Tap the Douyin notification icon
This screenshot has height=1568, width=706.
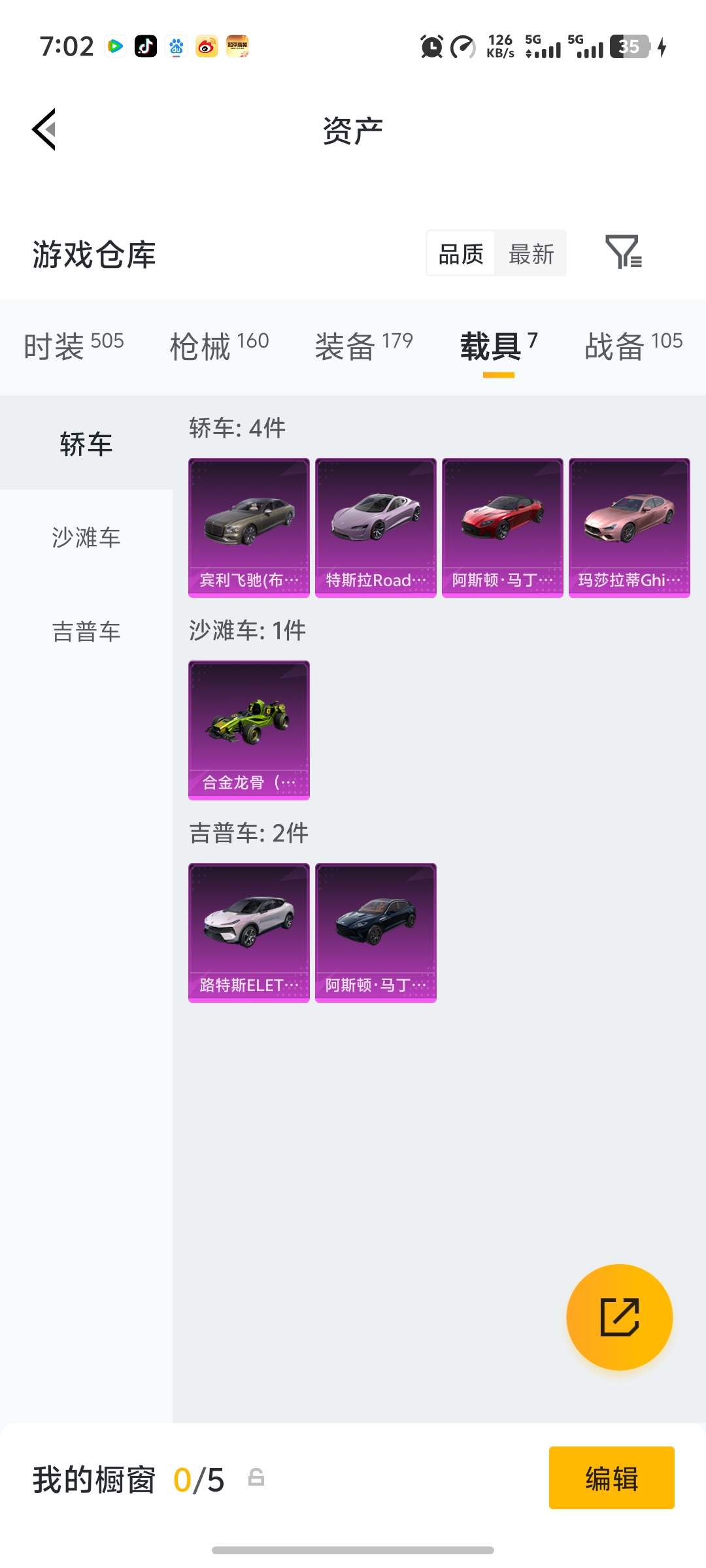click(x=146, y=46)
